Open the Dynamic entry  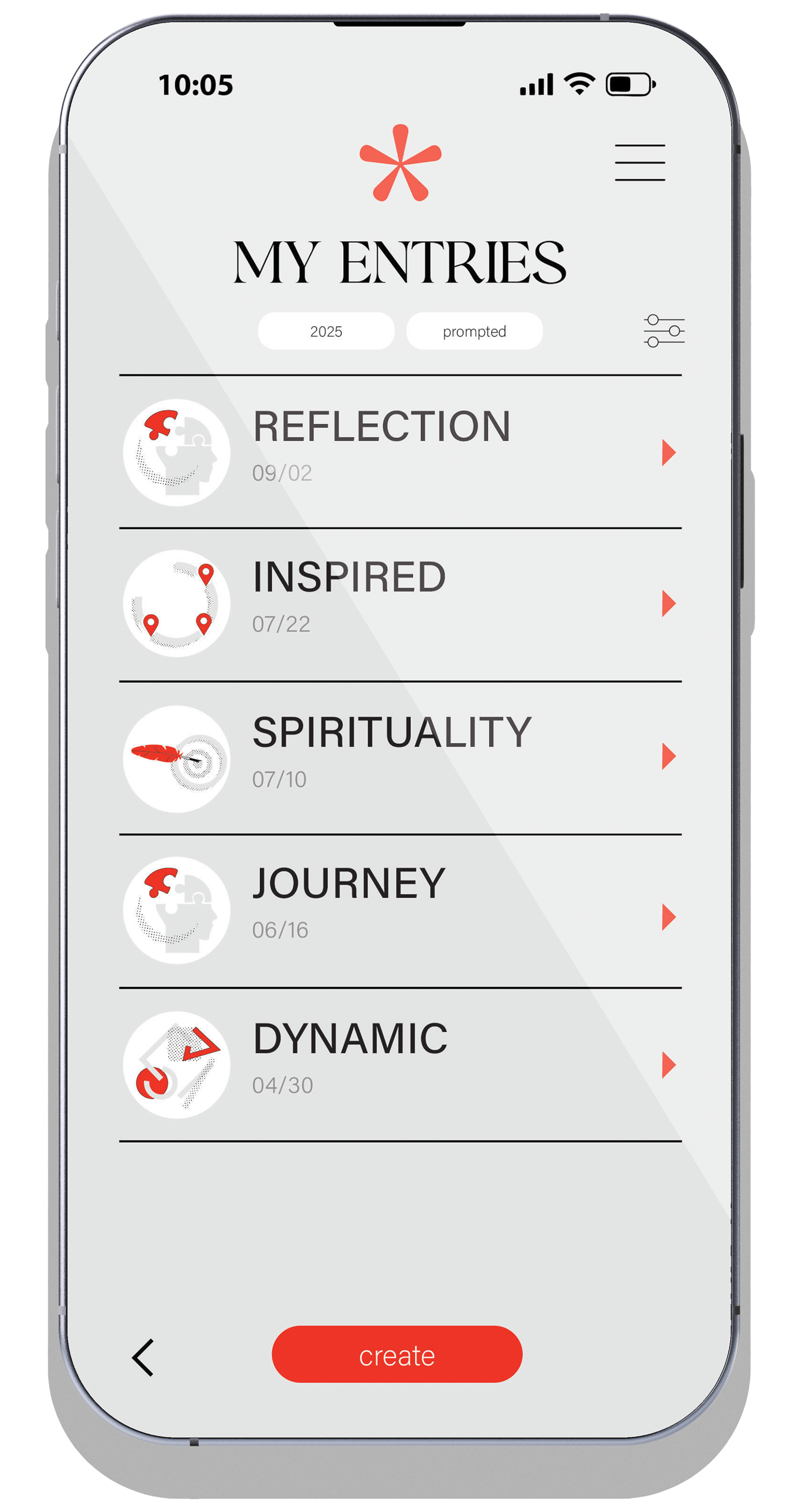400,1064
